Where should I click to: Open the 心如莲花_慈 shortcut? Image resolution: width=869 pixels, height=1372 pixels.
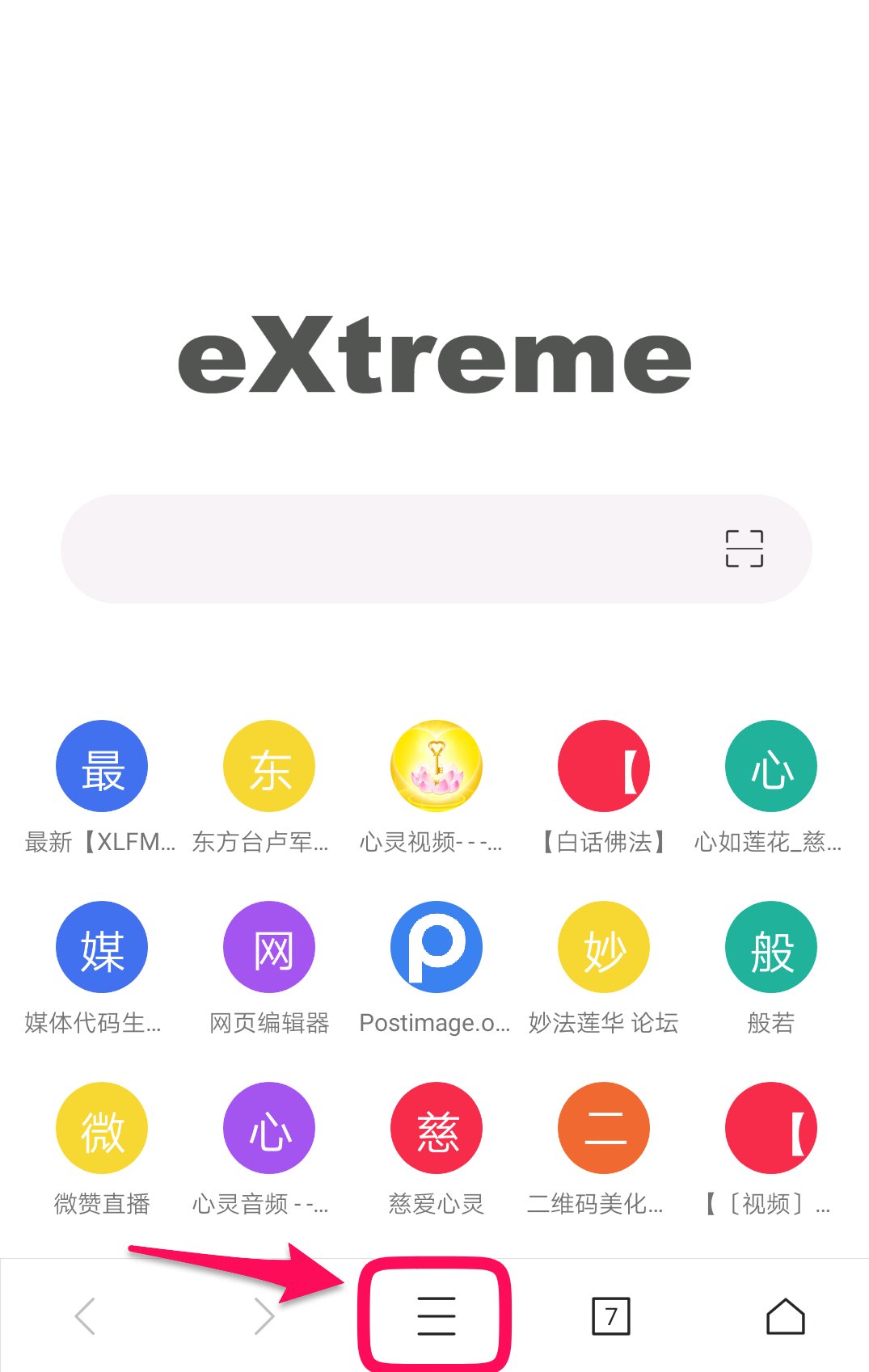point(771,766)
